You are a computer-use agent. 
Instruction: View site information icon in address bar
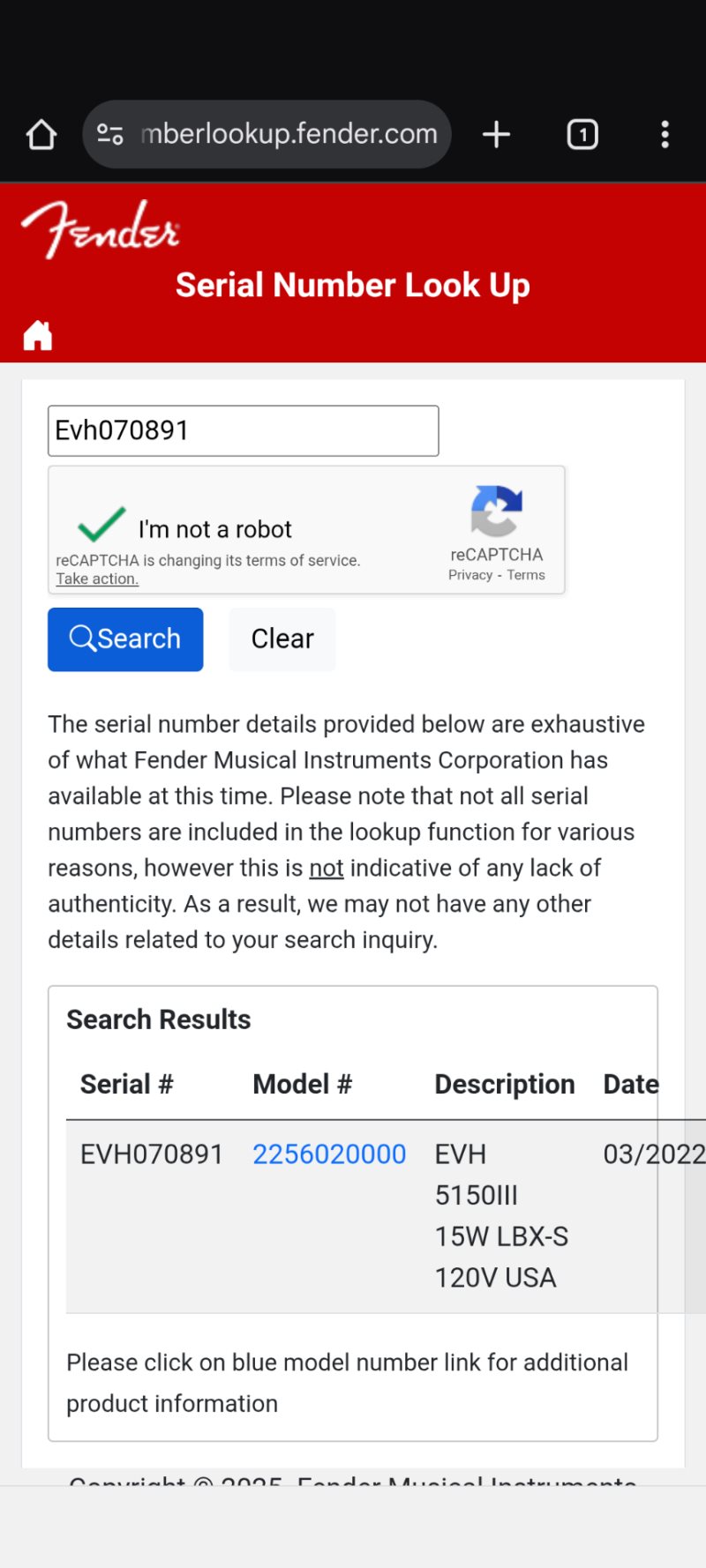point(110,134)
